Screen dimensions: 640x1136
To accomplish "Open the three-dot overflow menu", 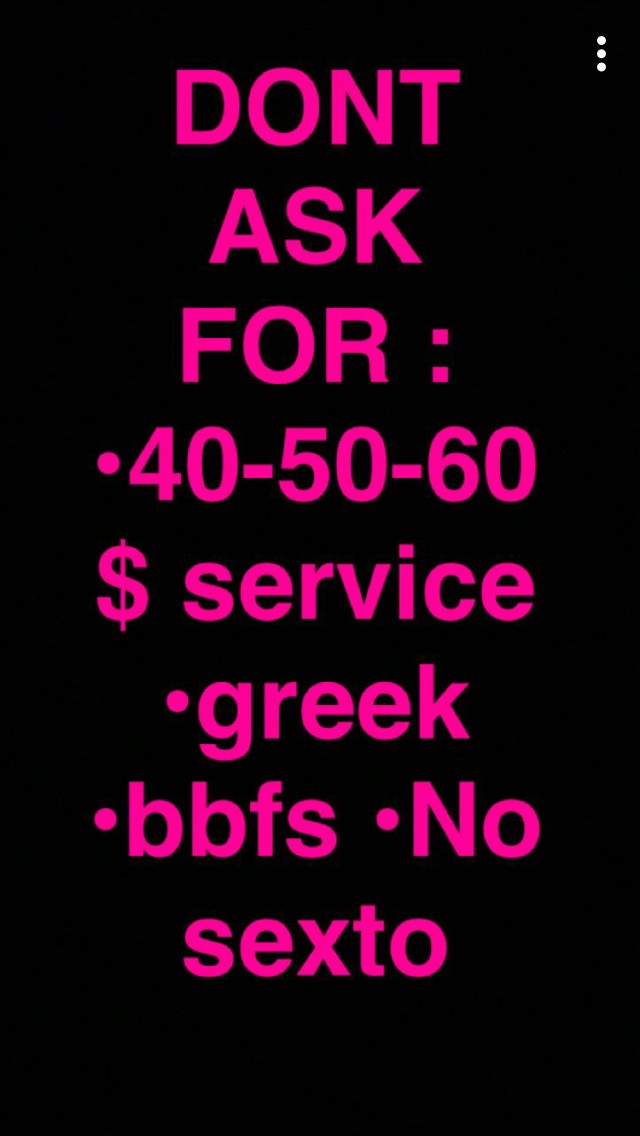I will (601, 54).
